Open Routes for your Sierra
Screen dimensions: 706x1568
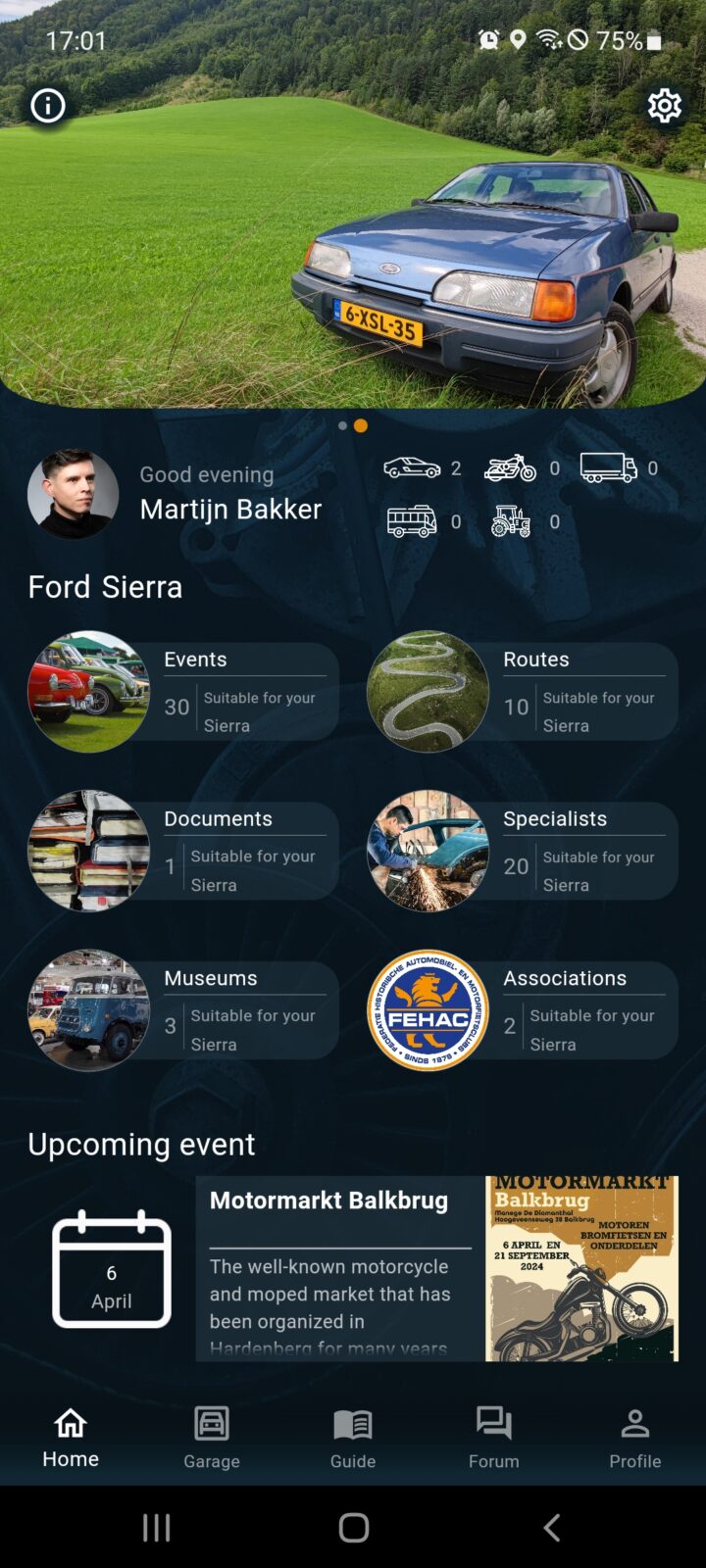[524, 692]
